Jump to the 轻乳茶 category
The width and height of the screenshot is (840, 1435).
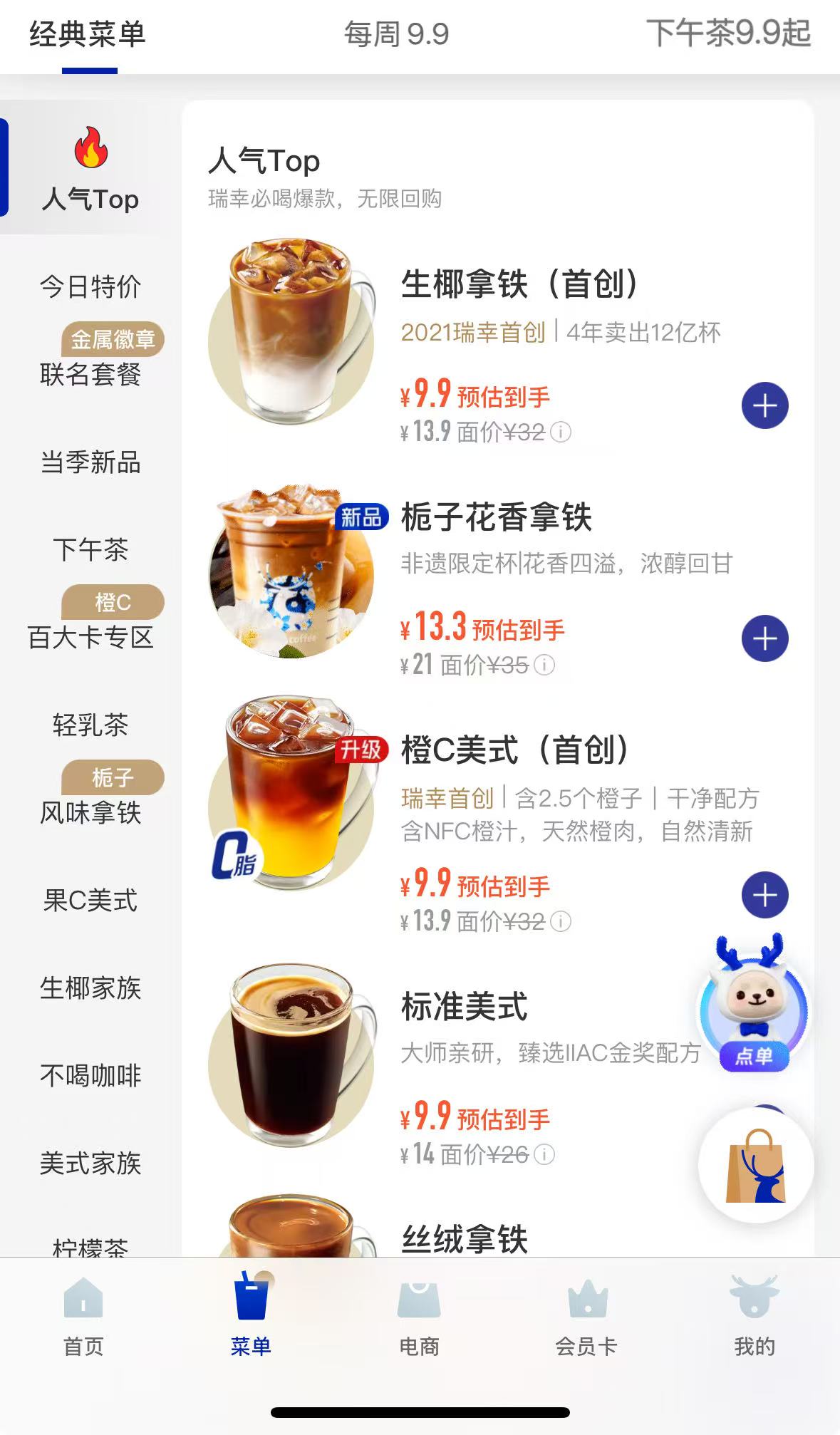90,725
